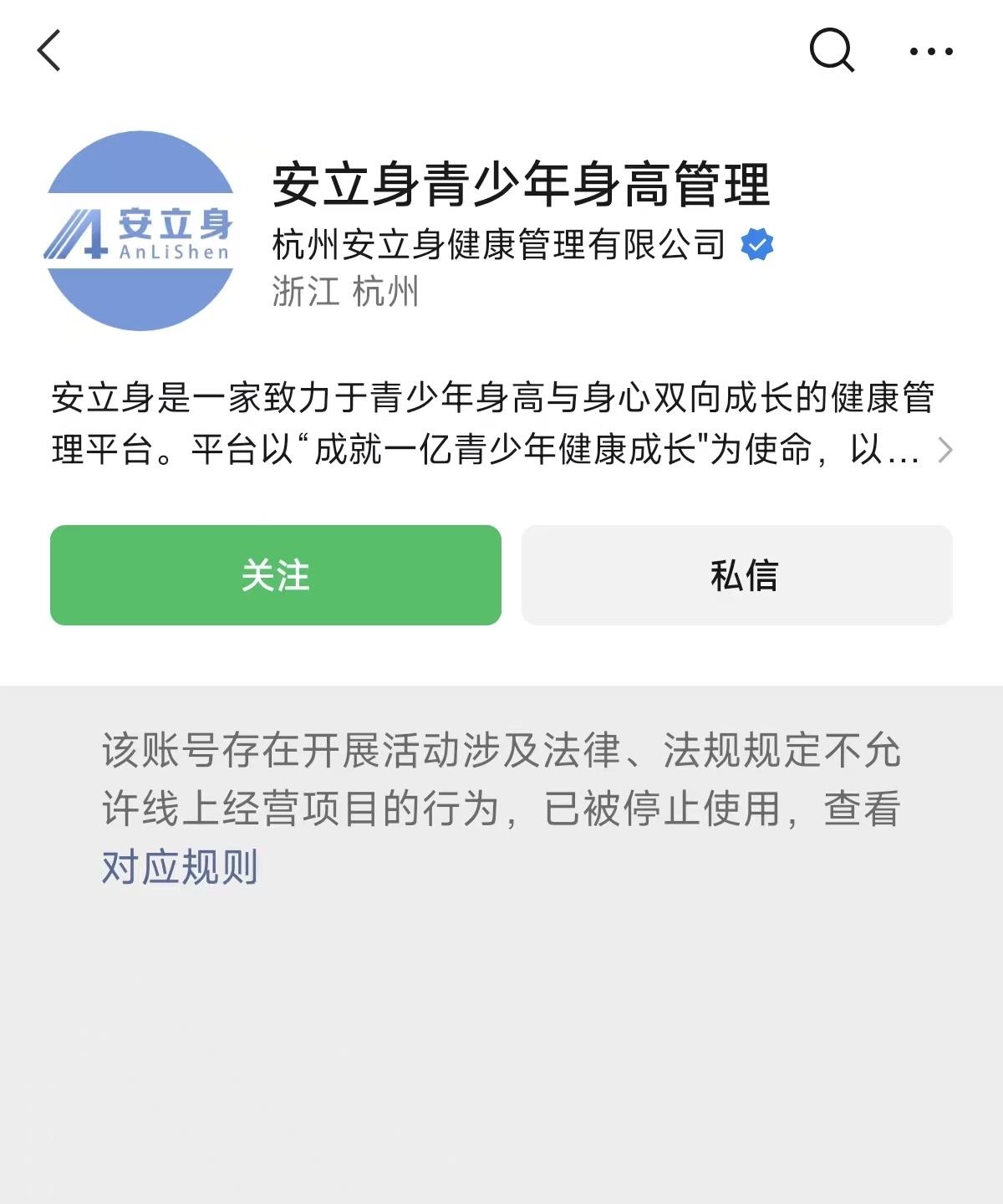Image resolution: width=1003 pixels, height=1204 pixels.
Task: Go back using the top-left arrow
Action: (x=49, y=51)
